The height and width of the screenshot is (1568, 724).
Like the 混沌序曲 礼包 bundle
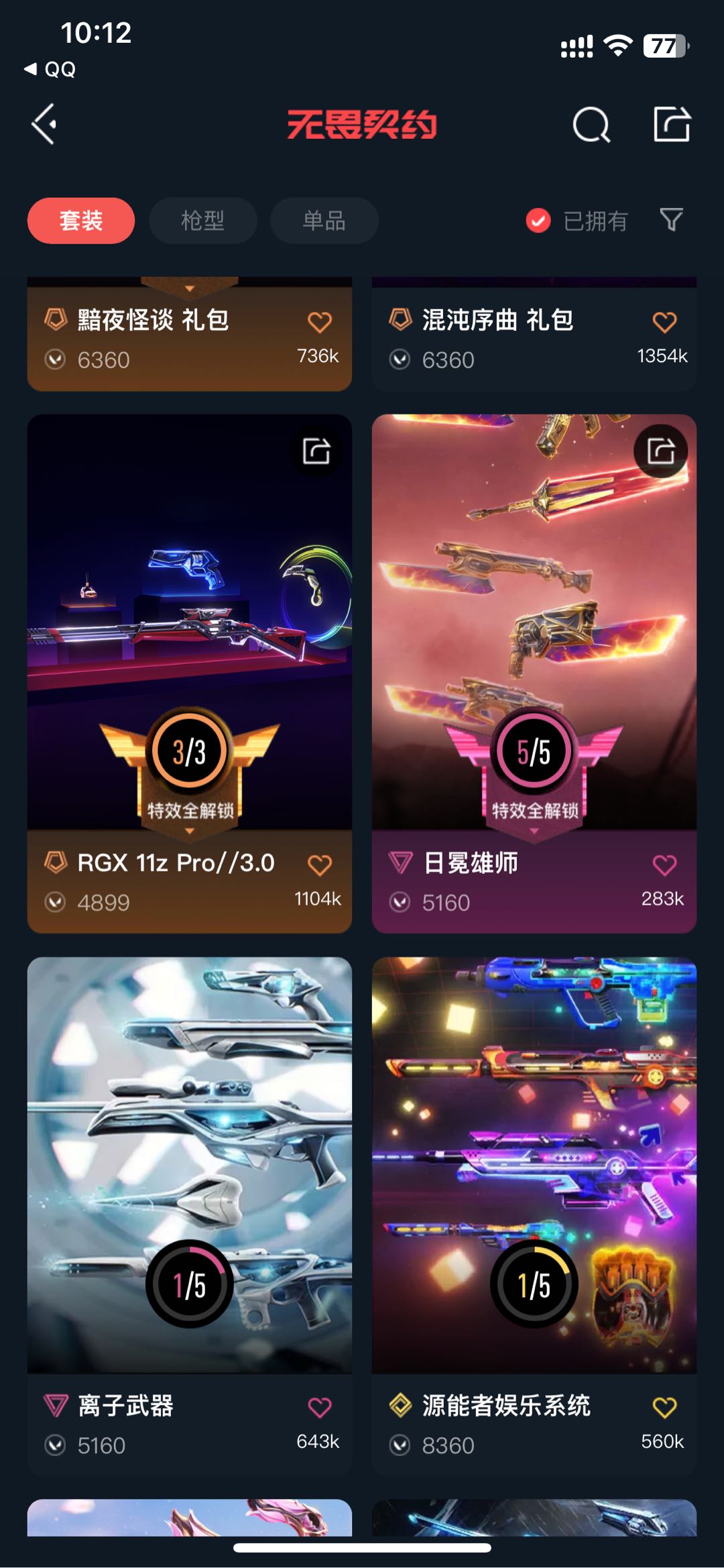[664, 323]
